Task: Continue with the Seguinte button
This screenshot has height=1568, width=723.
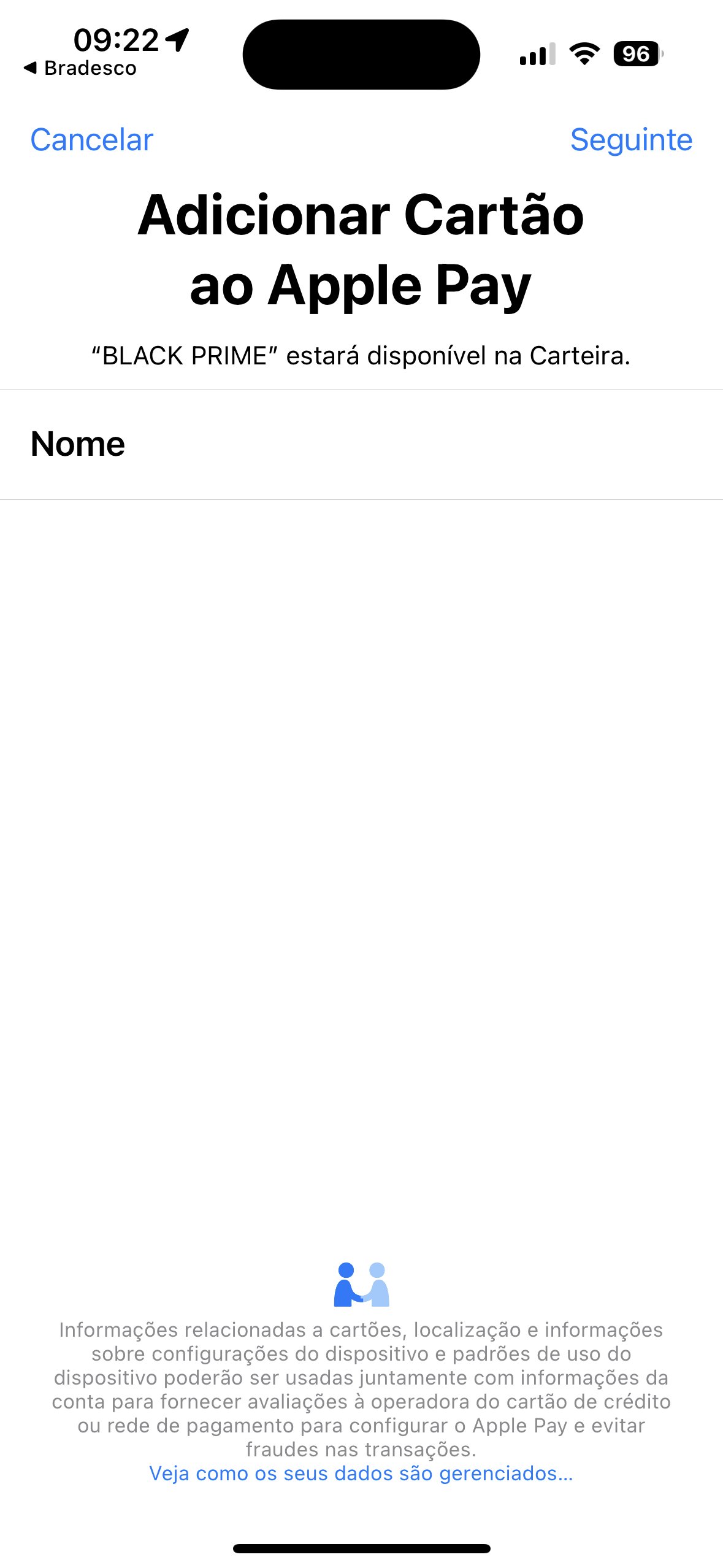Action: (x=631, y=140)
